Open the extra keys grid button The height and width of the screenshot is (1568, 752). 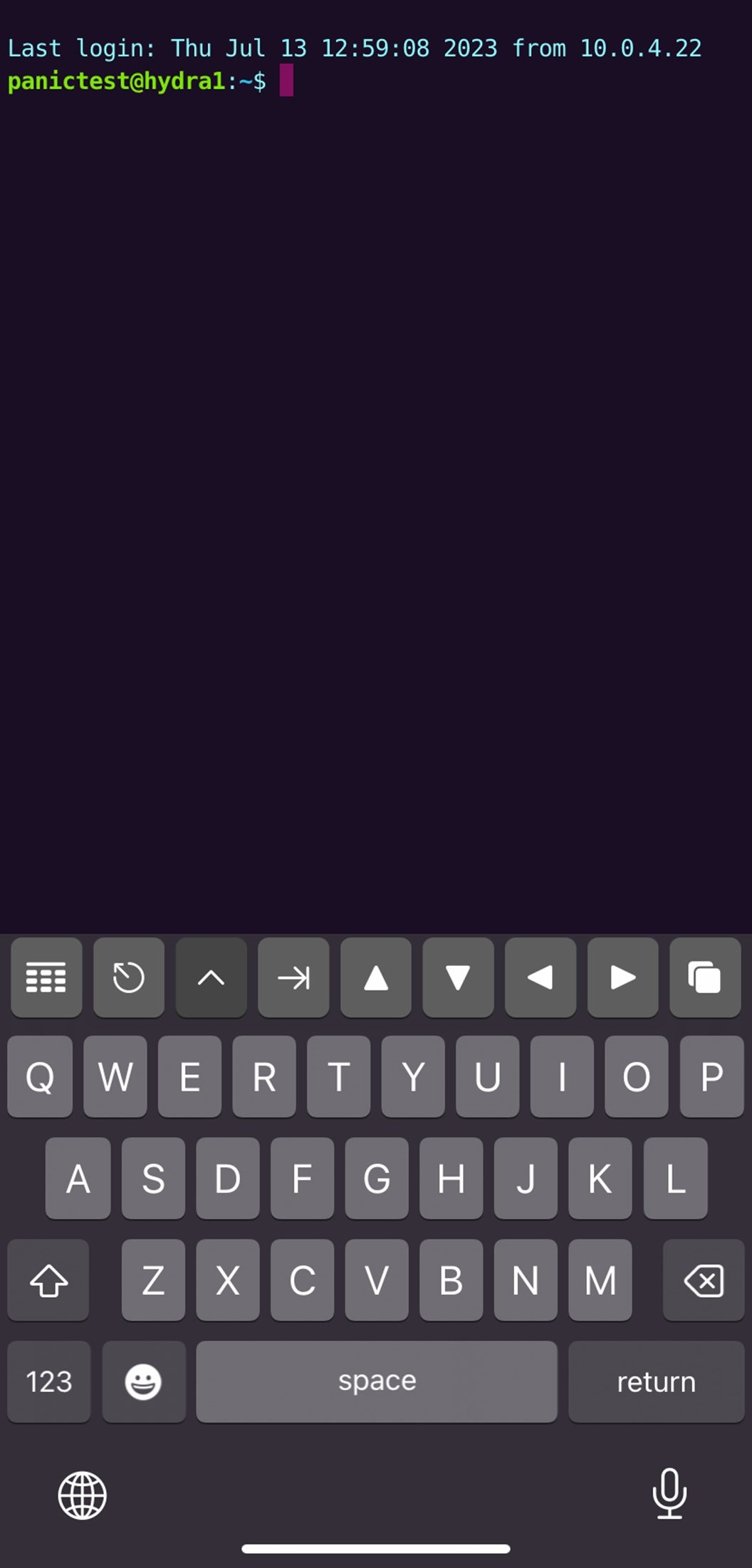(46, 977)
